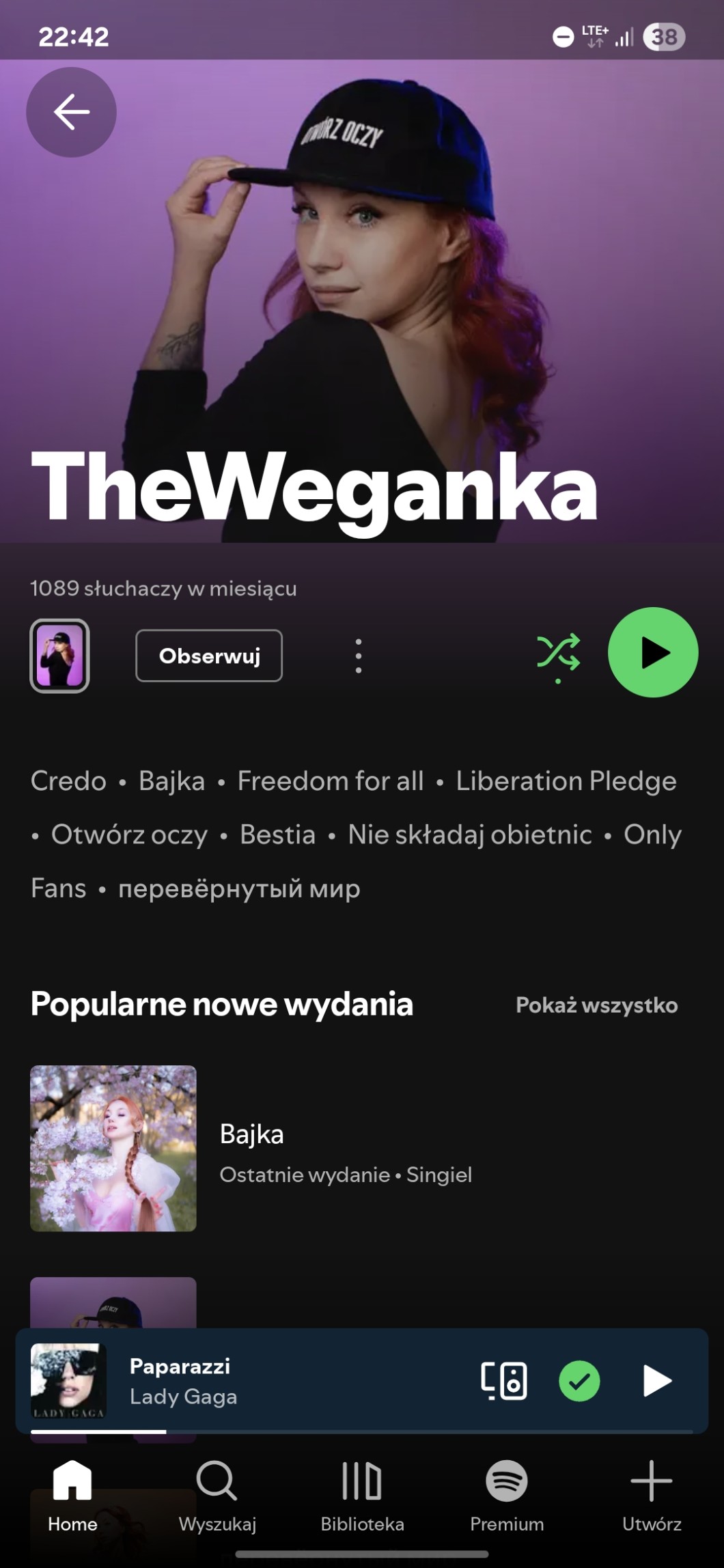Resume Paparazzi from the mini player

point(657,1381)
